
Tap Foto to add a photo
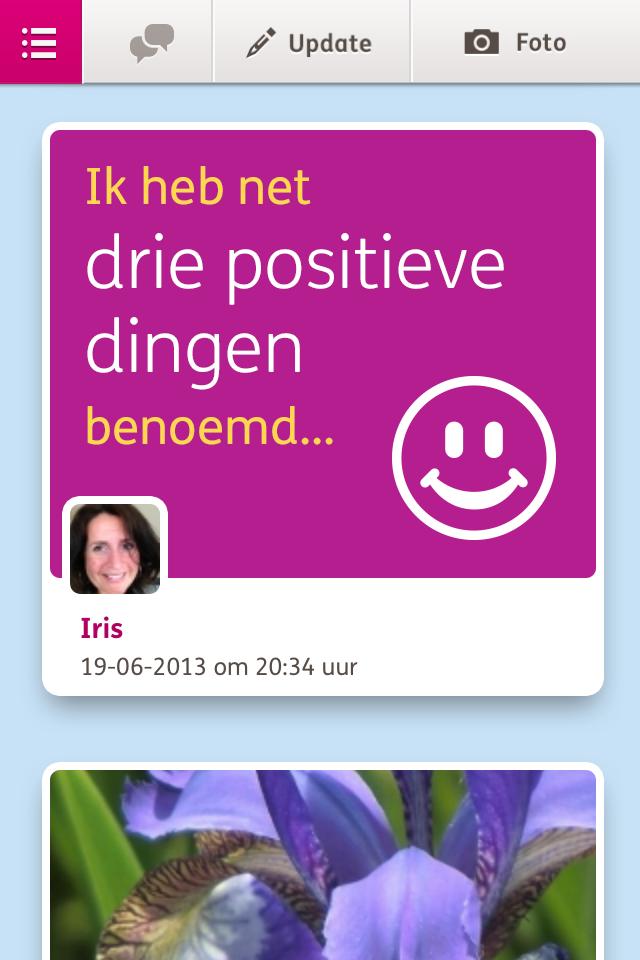pyautogui.click(x=517, y=43)
